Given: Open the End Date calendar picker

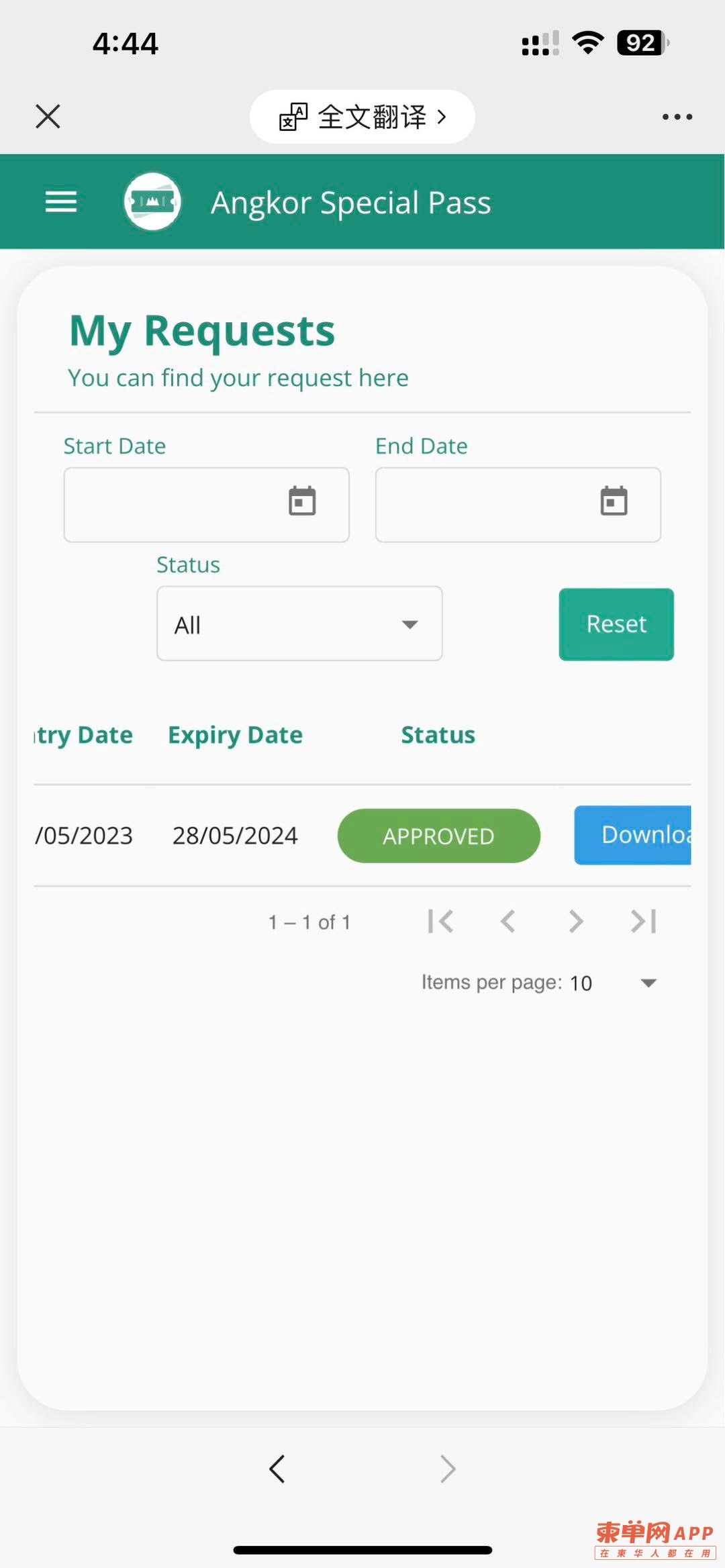Looking at the screenshot, I should [x=614, y=501].
